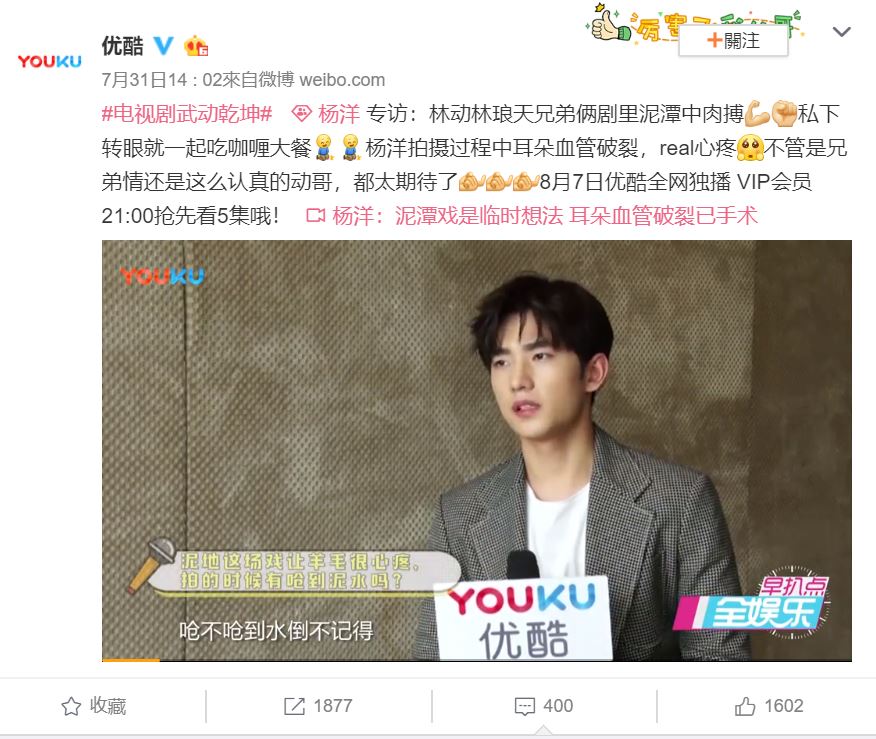Open the 优酷 account name
Screen dimensions: 876x739
[122, 46]
